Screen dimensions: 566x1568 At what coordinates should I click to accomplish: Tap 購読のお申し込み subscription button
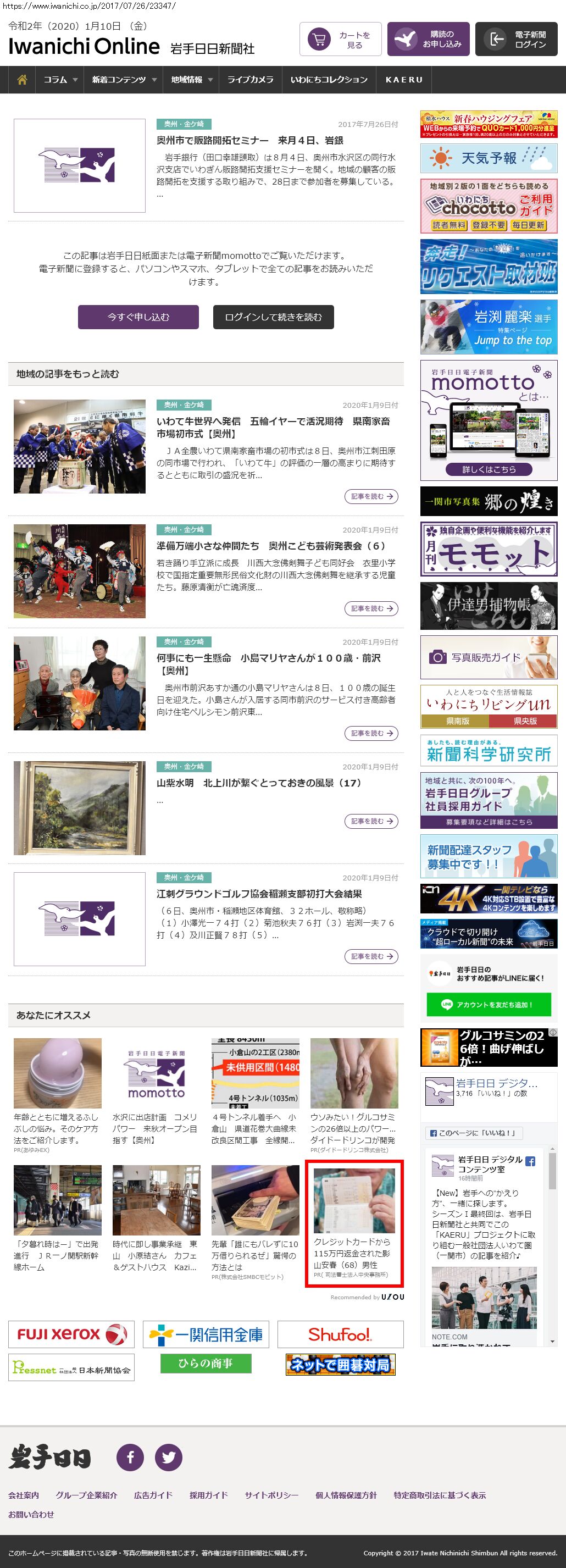coord(428,40)
